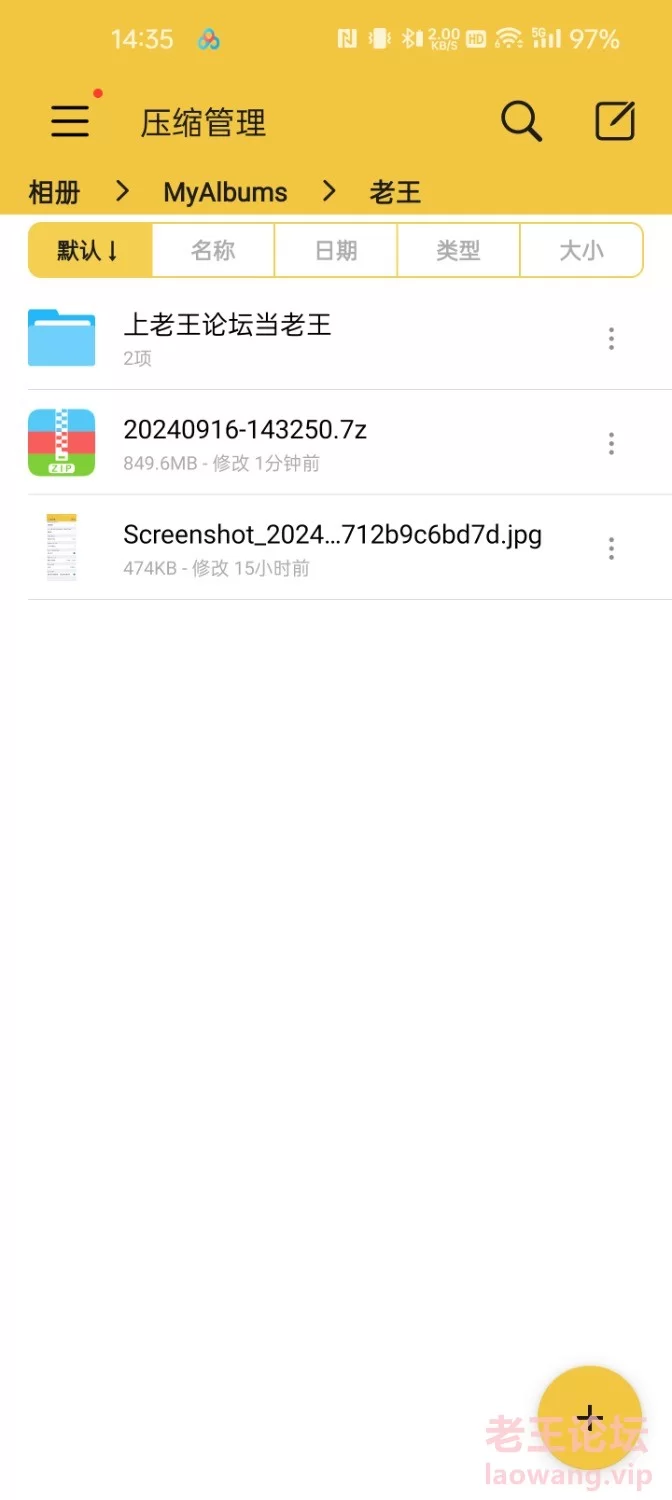Image resolution: width=672 pixels, height=1500 pixels.
Task: Open more options for 上老王论坛当老王 folder
Action: click(x=611, y=338)
